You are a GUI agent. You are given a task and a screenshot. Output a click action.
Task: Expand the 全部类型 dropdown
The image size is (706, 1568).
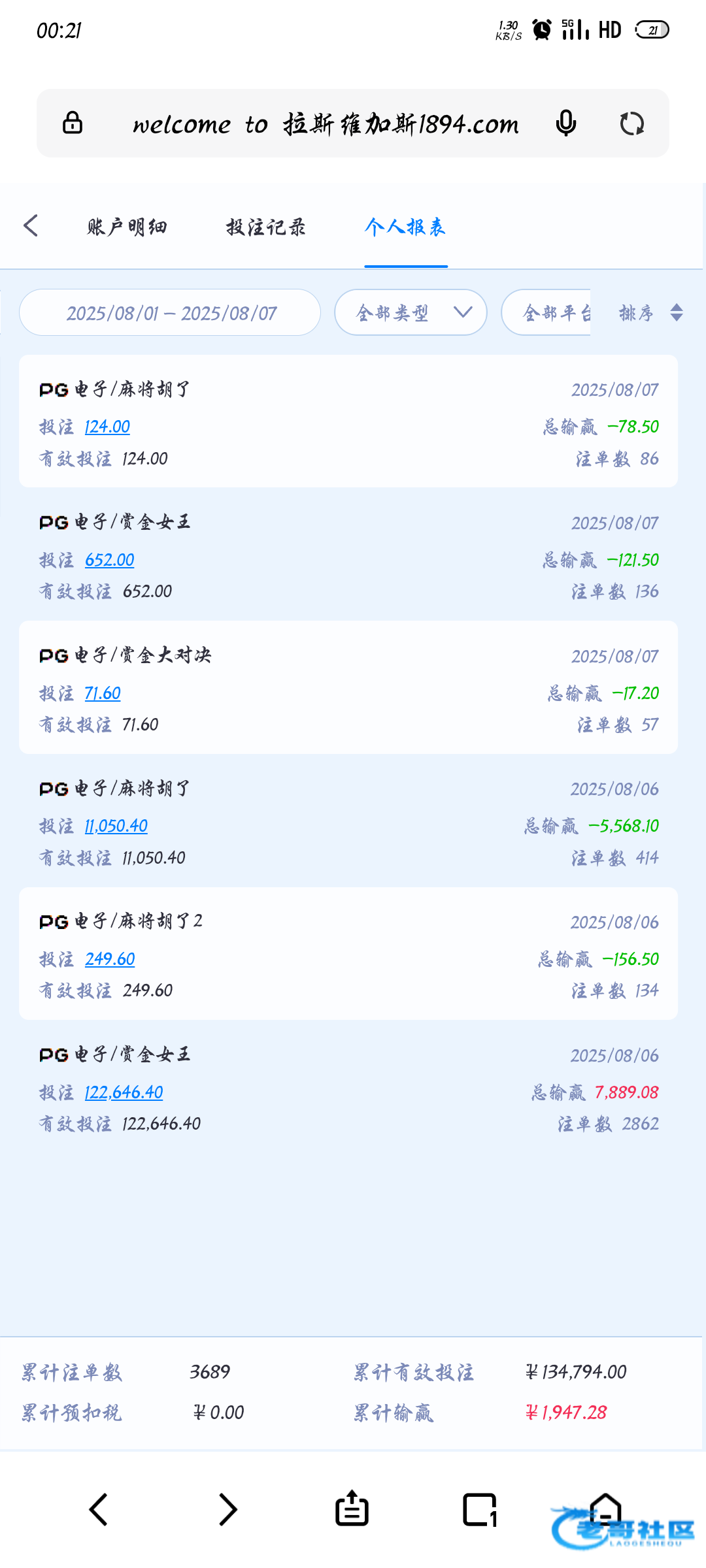[411, 312]
